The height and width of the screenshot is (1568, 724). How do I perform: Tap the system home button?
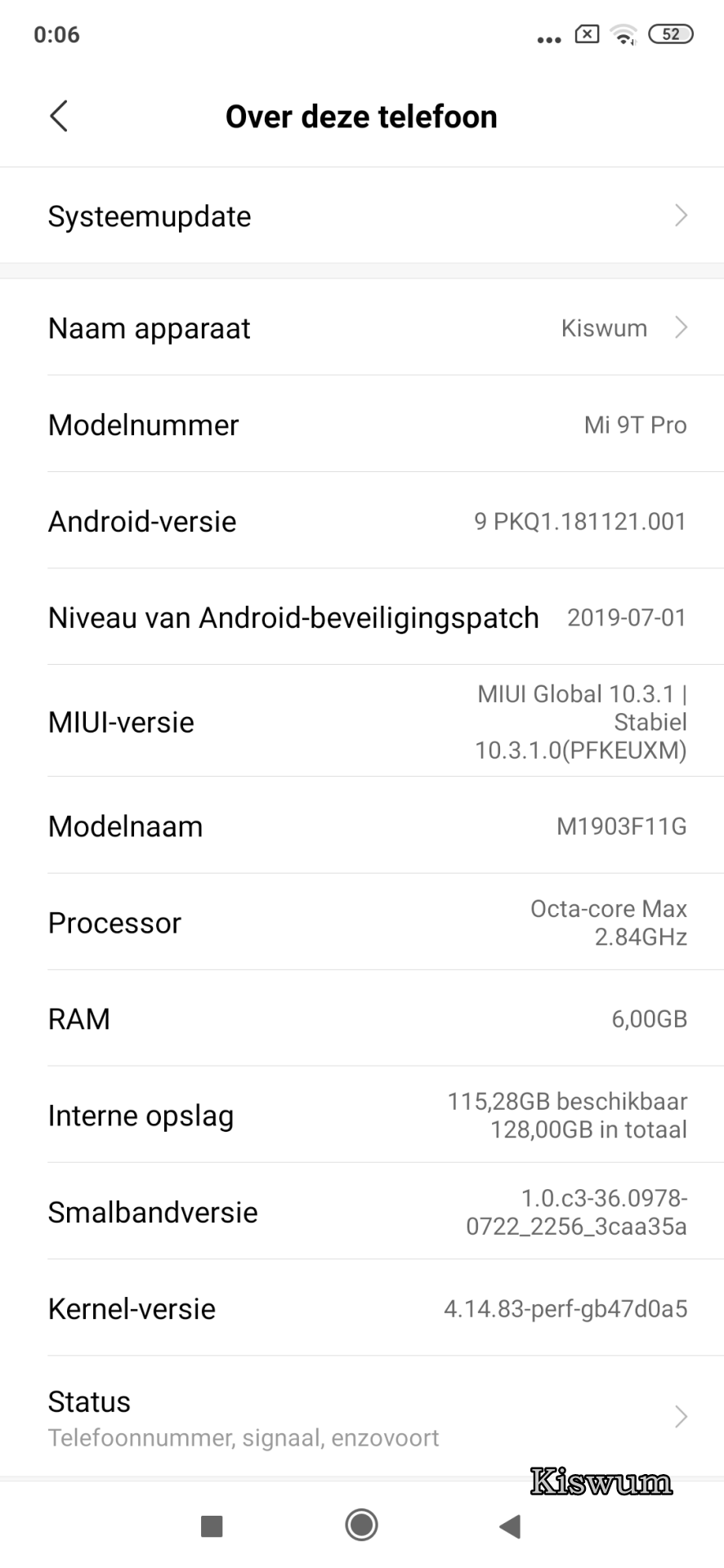(361, 1525)
